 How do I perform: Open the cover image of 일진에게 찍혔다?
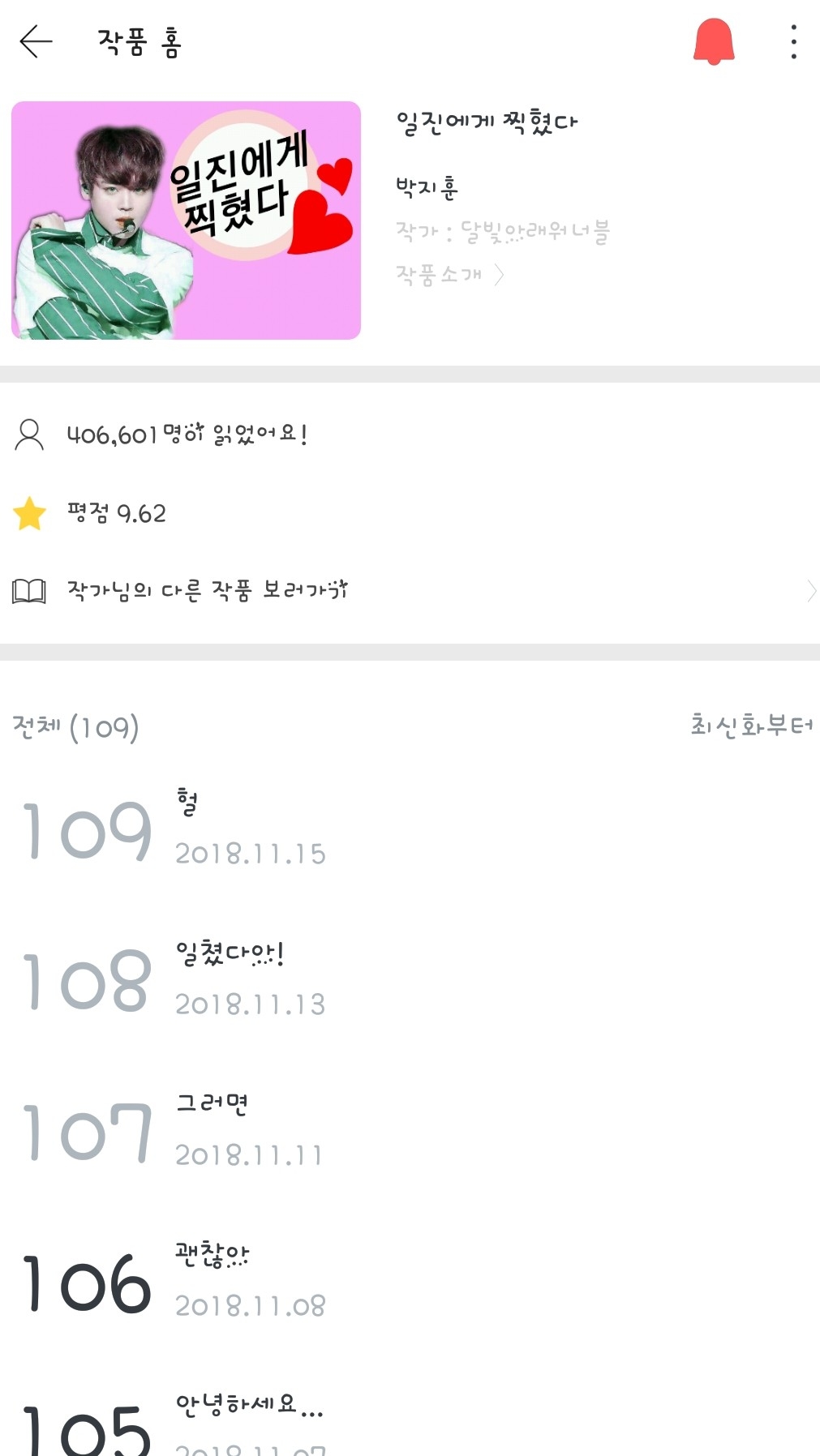click(x=186, y=220)
